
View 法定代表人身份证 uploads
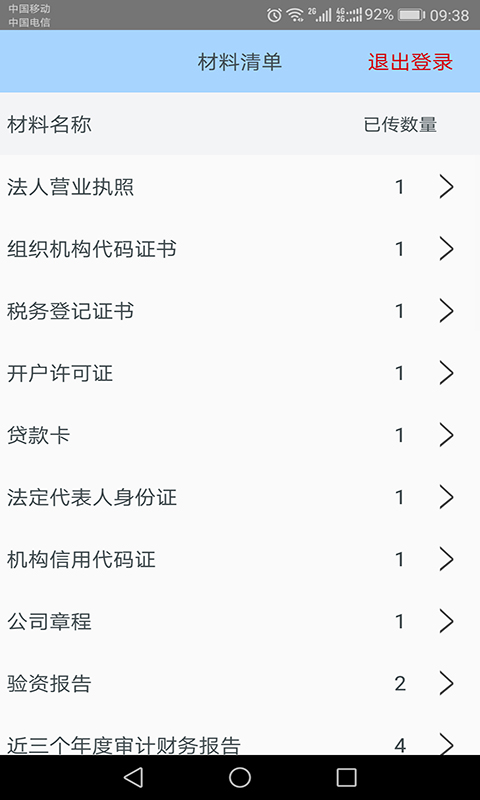pyautogui.click(x=240, y=497)
